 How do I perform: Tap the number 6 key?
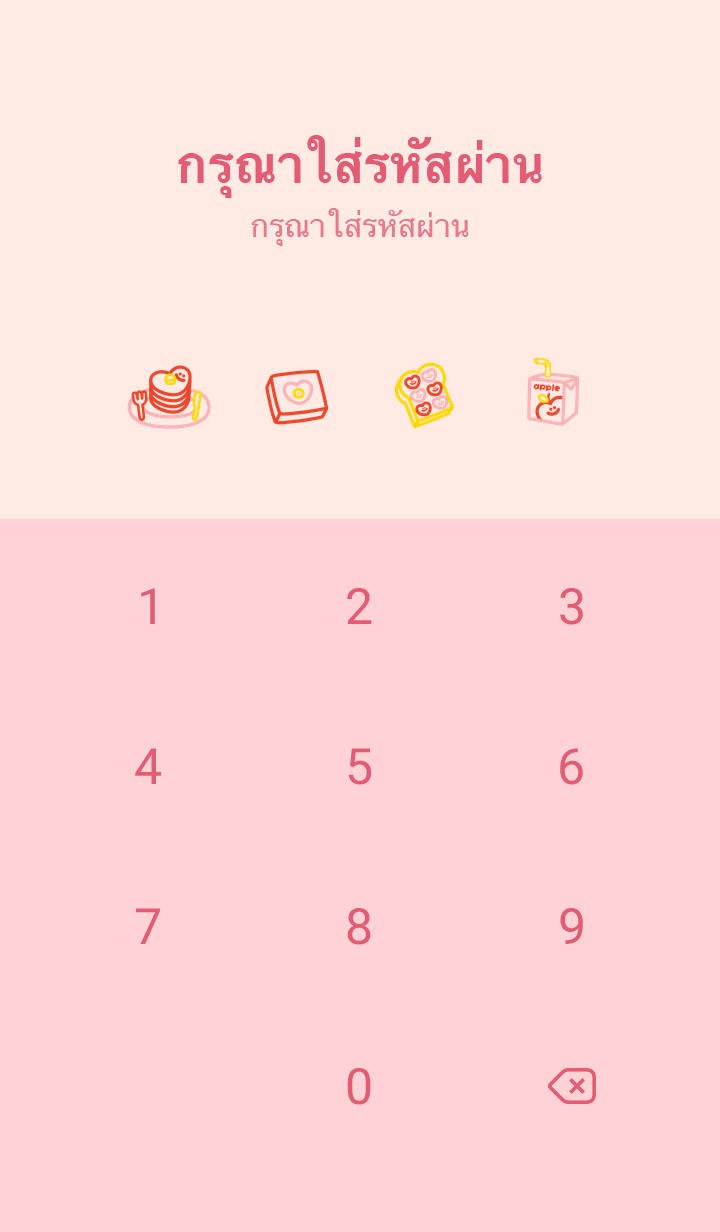pos(571,767)
